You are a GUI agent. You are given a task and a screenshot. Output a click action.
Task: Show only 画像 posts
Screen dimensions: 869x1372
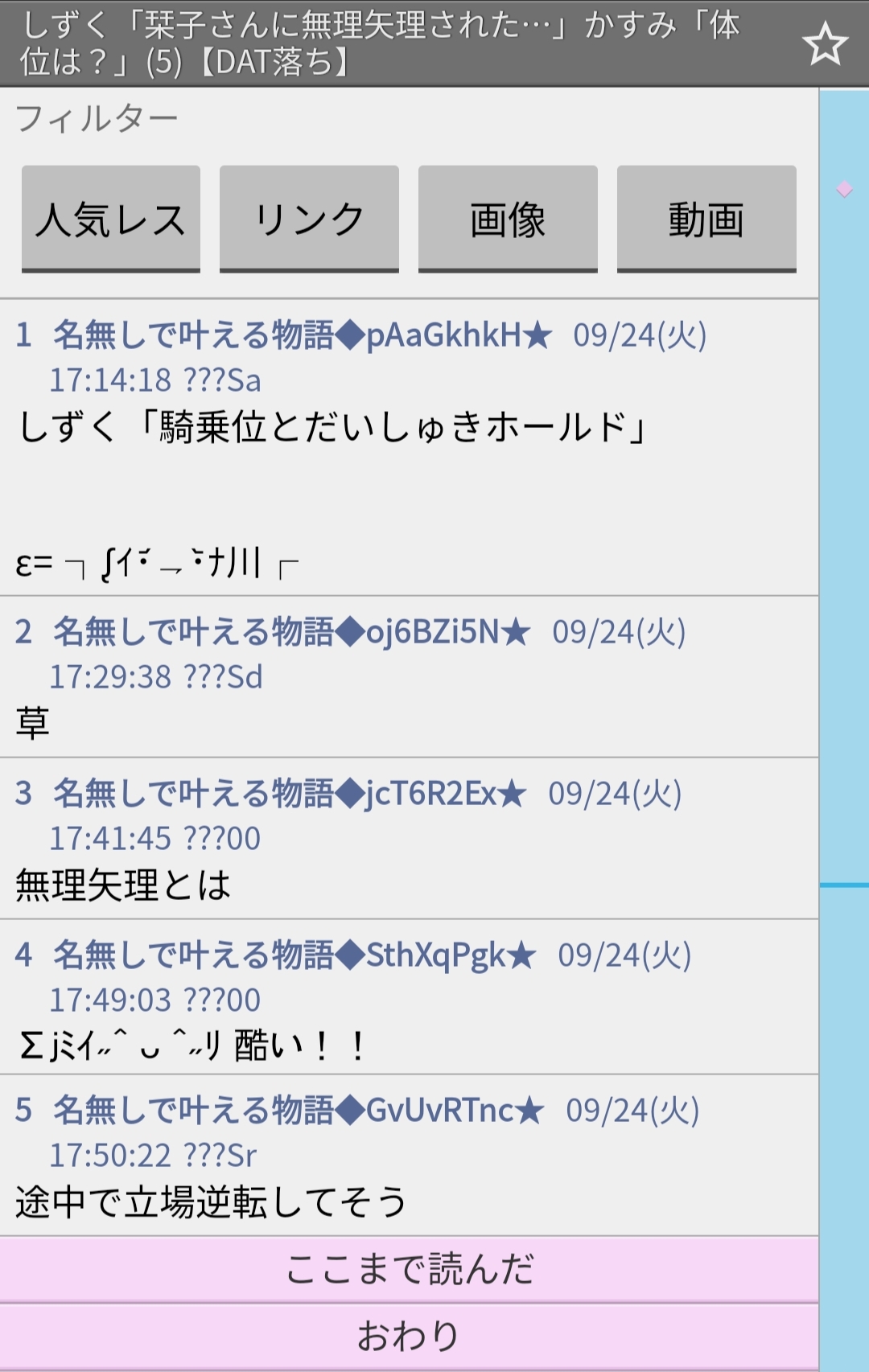(508, 219)
